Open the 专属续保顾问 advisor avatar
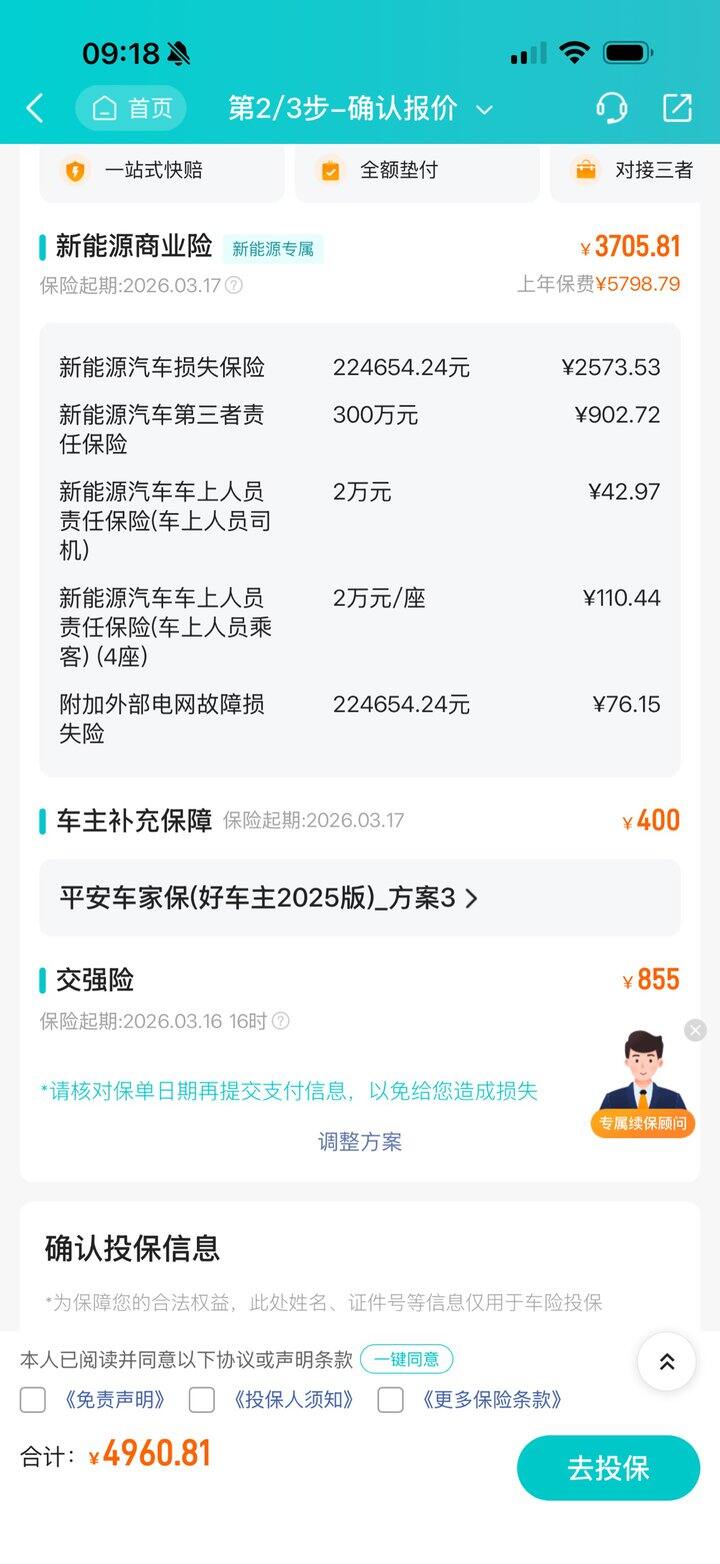This screenshot has width=720, height=1564. [x=641, y=1075]
